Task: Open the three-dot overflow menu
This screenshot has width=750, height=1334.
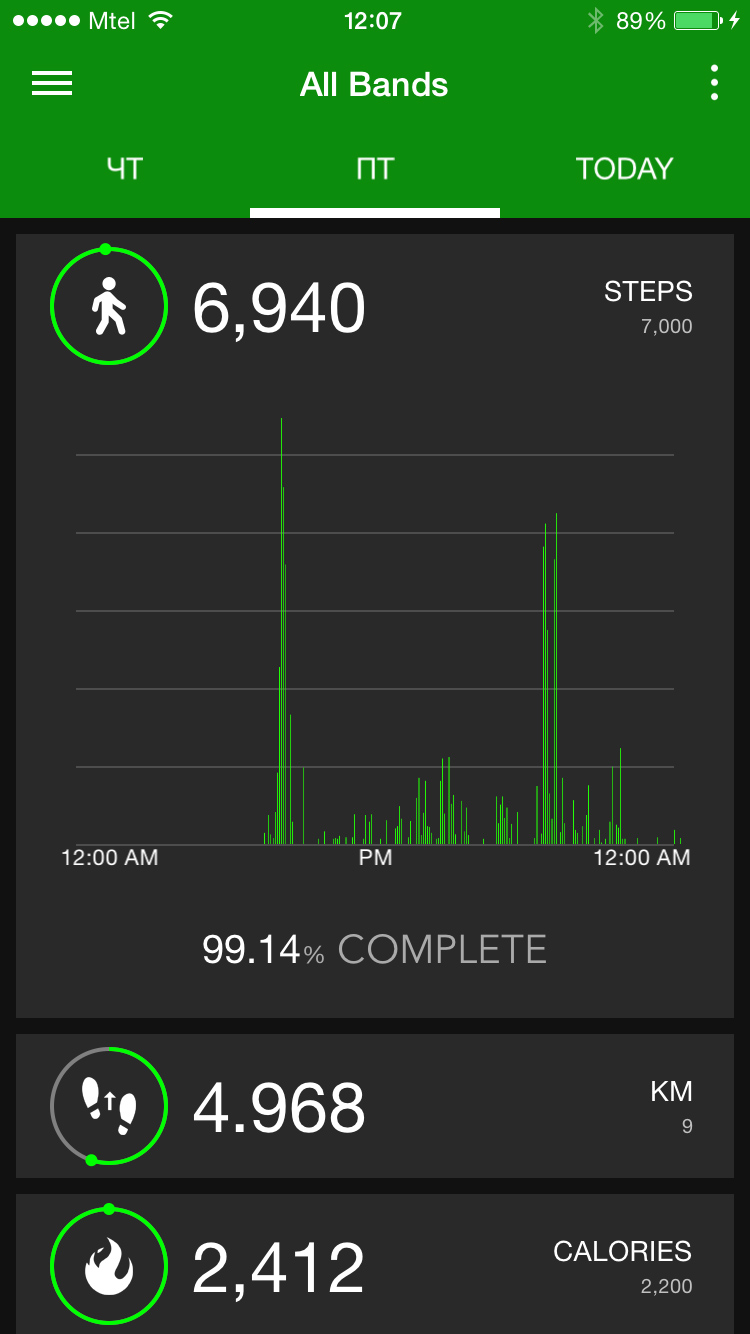Action: [714, 83]
